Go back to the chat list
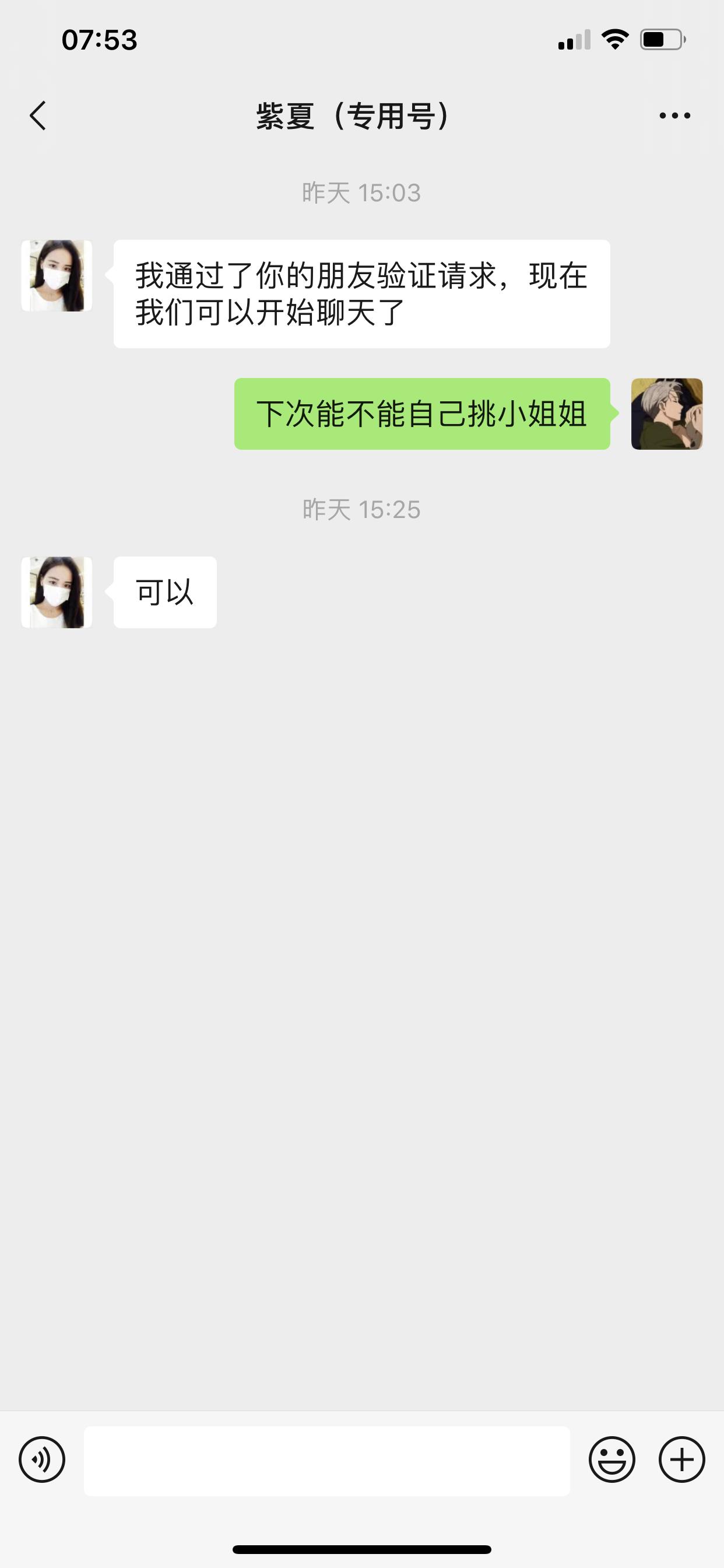The height and width of the screenshot is (1568, 724). (38, 116)
